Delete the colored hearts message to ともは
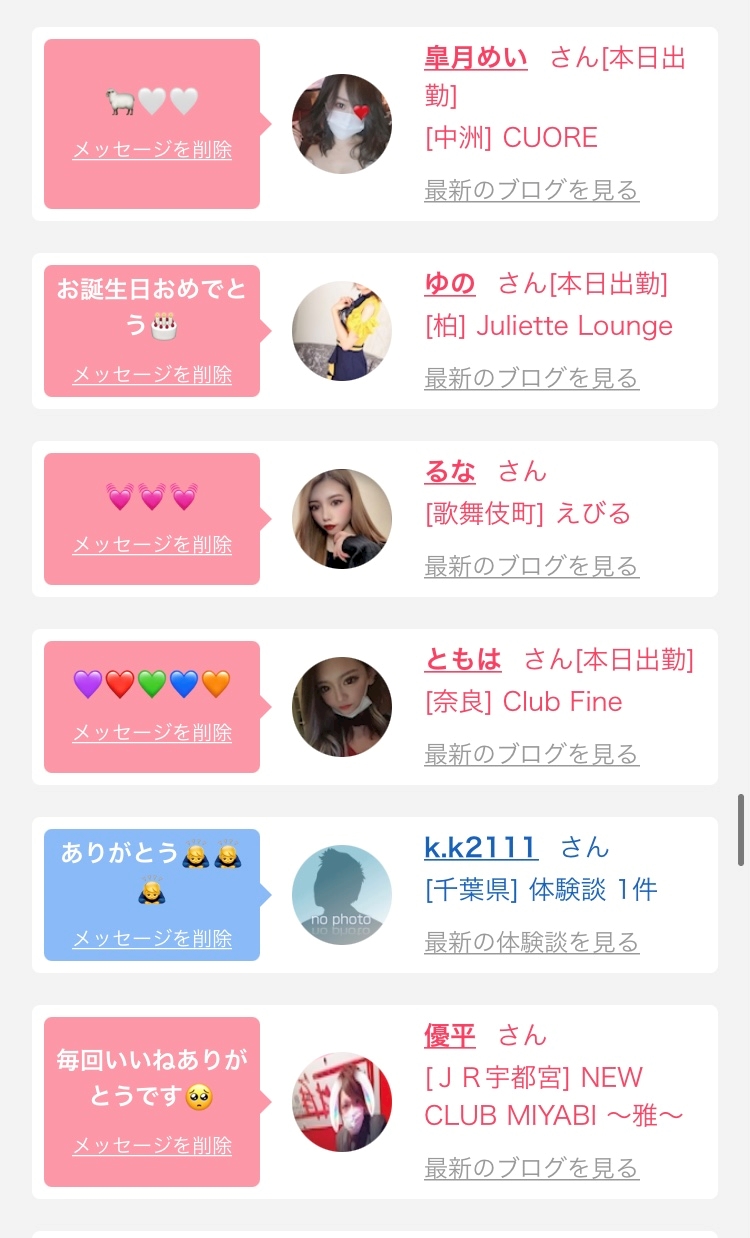Screen dimensions: 750x1238 click(152, 733)
